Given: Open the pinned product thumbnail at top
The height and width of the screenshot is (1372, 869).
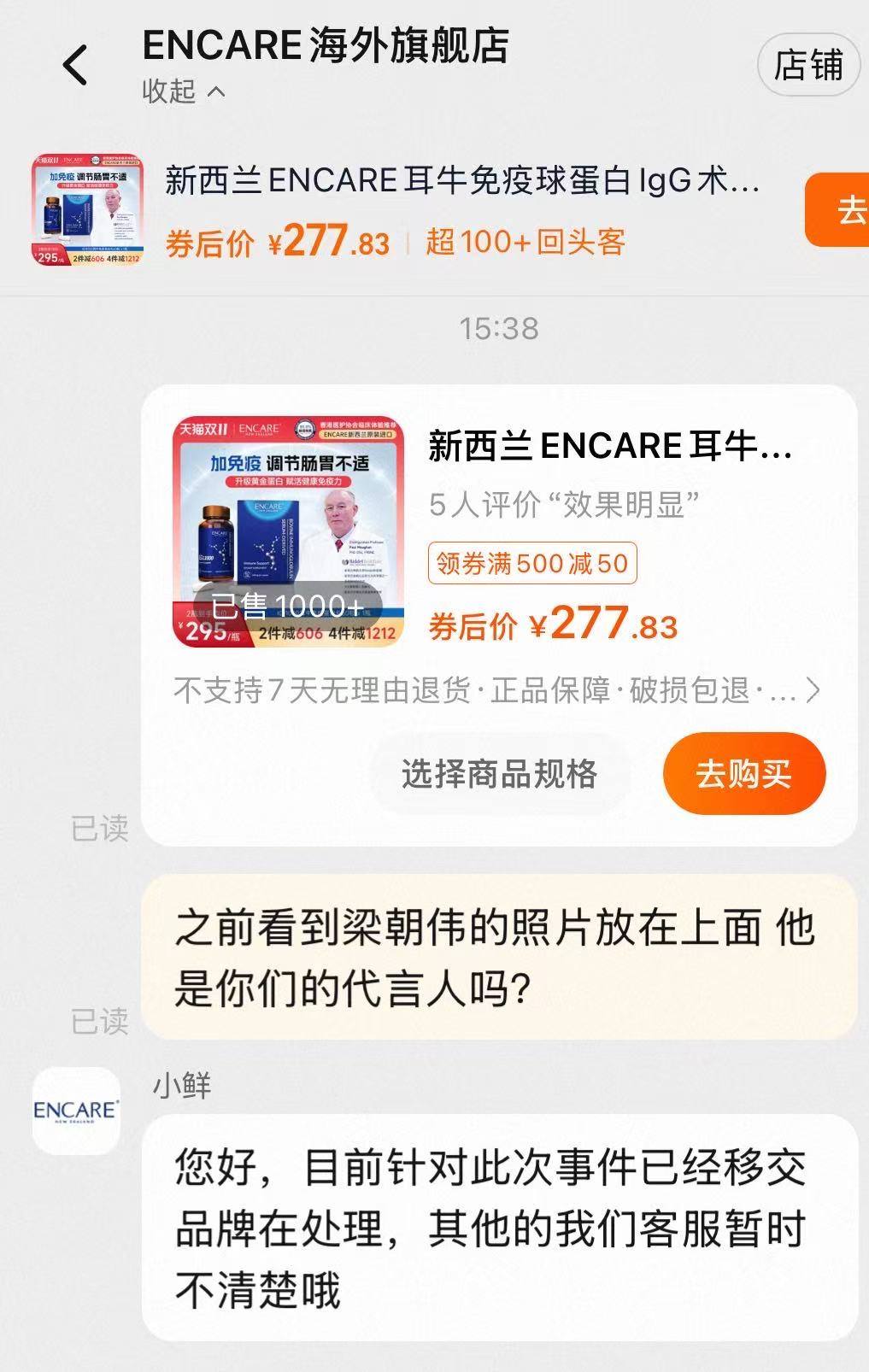Looking at the screenshot, I should coord(87,210).
